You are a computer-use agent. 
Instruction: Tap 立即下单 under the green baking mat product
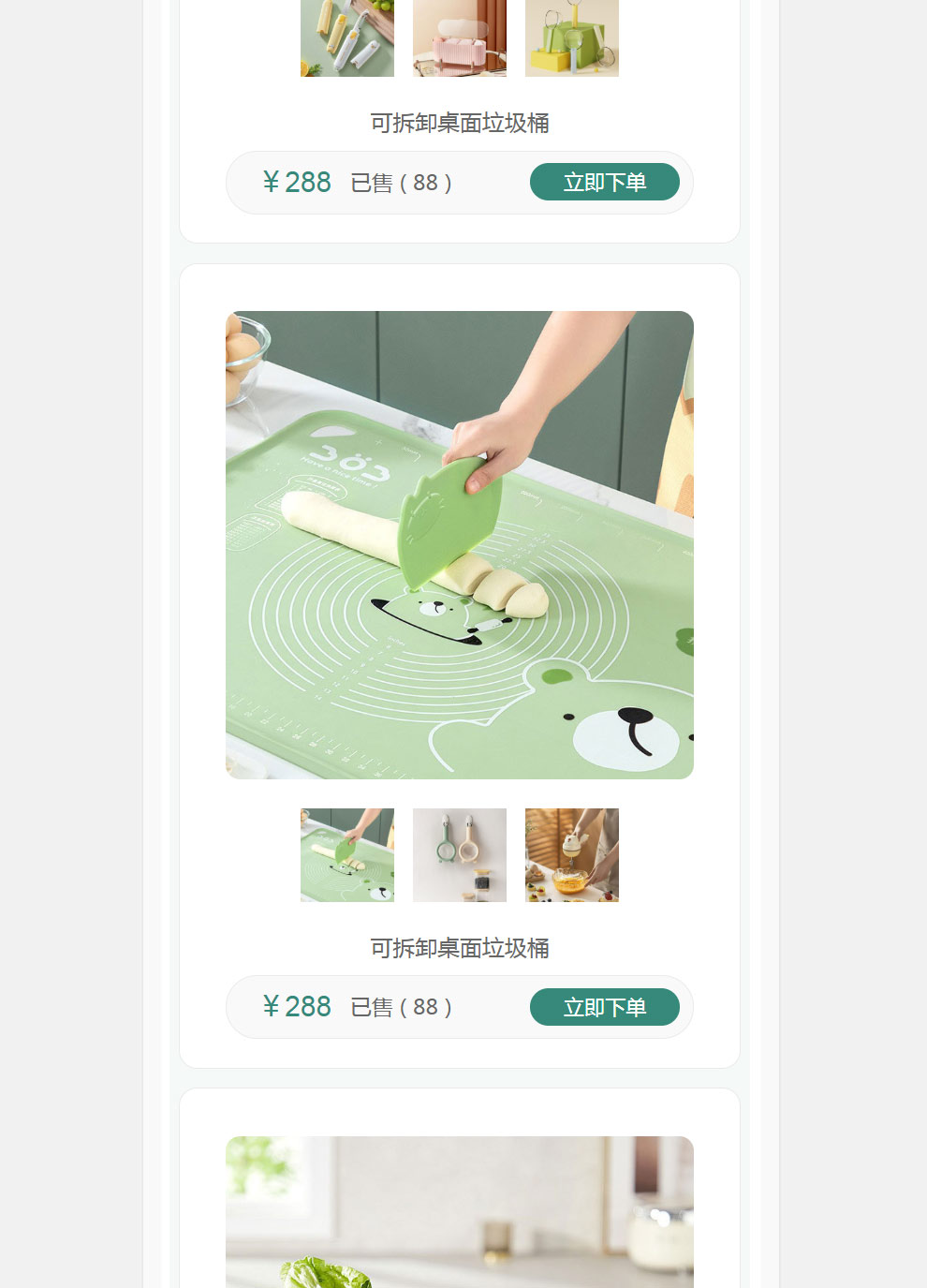(x=604, y=1007)
